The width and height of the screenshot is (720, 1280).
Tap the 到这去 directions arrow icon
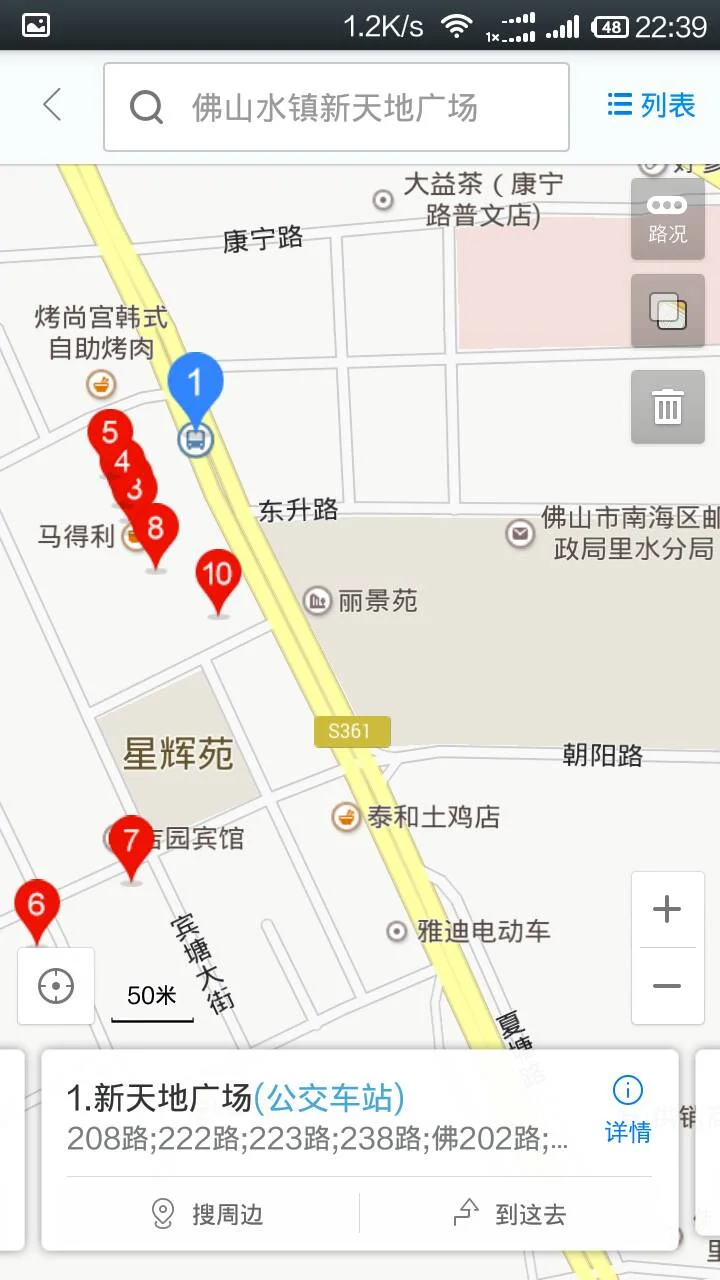tap(466, 1214)
